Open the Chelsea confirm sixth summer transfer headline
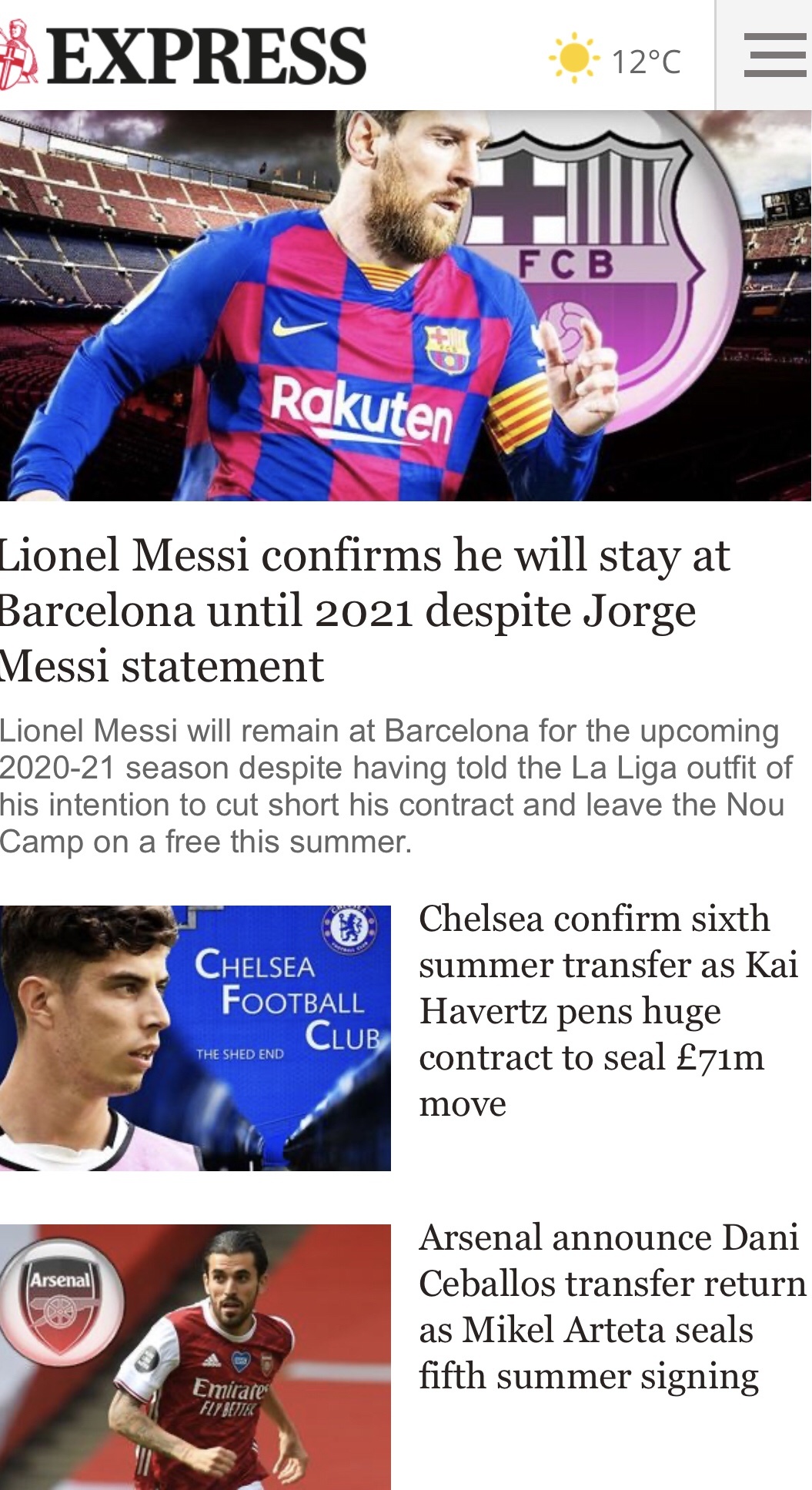The height and width of the screenshot is (1490, 812). [x=608, y=1010]
